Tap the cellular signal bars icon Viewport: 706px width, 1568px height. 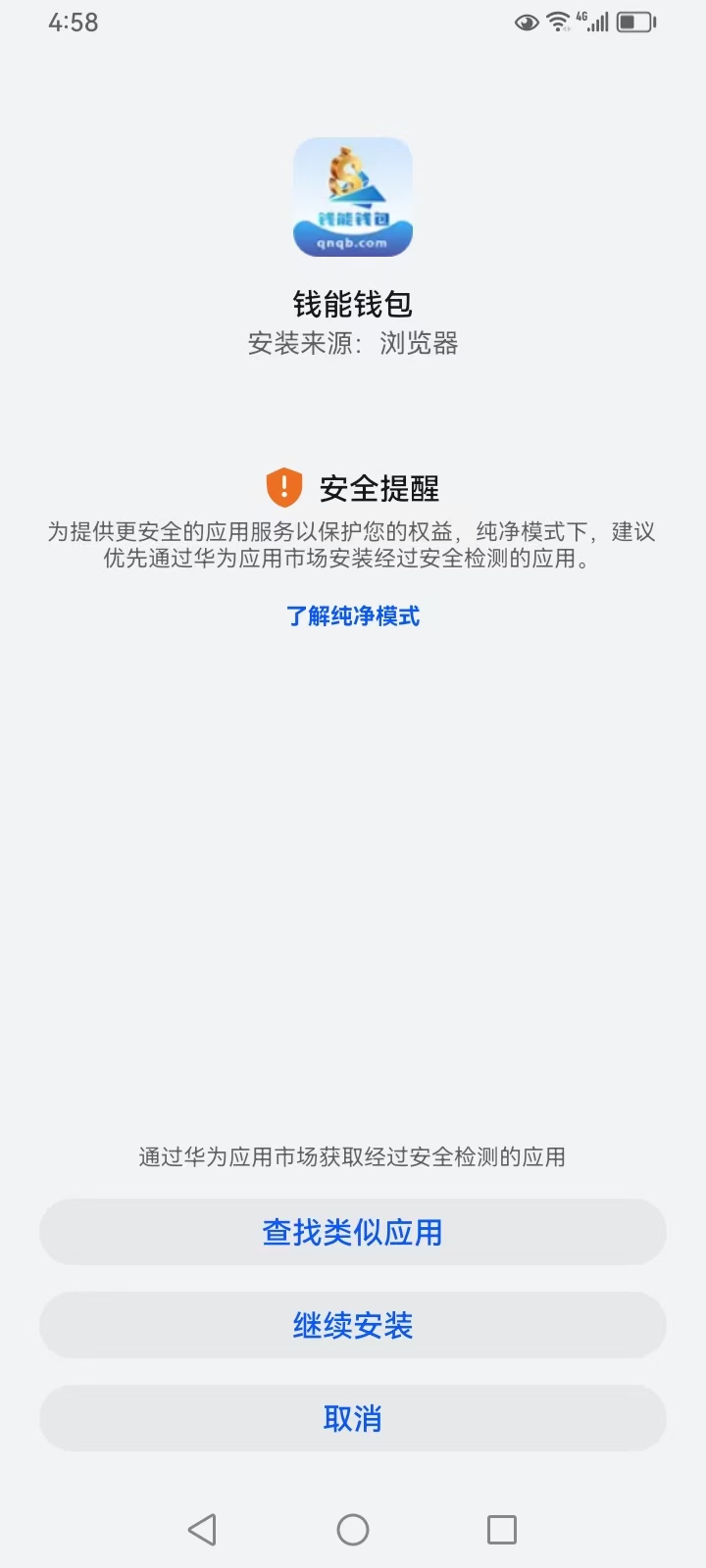pos(600,22)
